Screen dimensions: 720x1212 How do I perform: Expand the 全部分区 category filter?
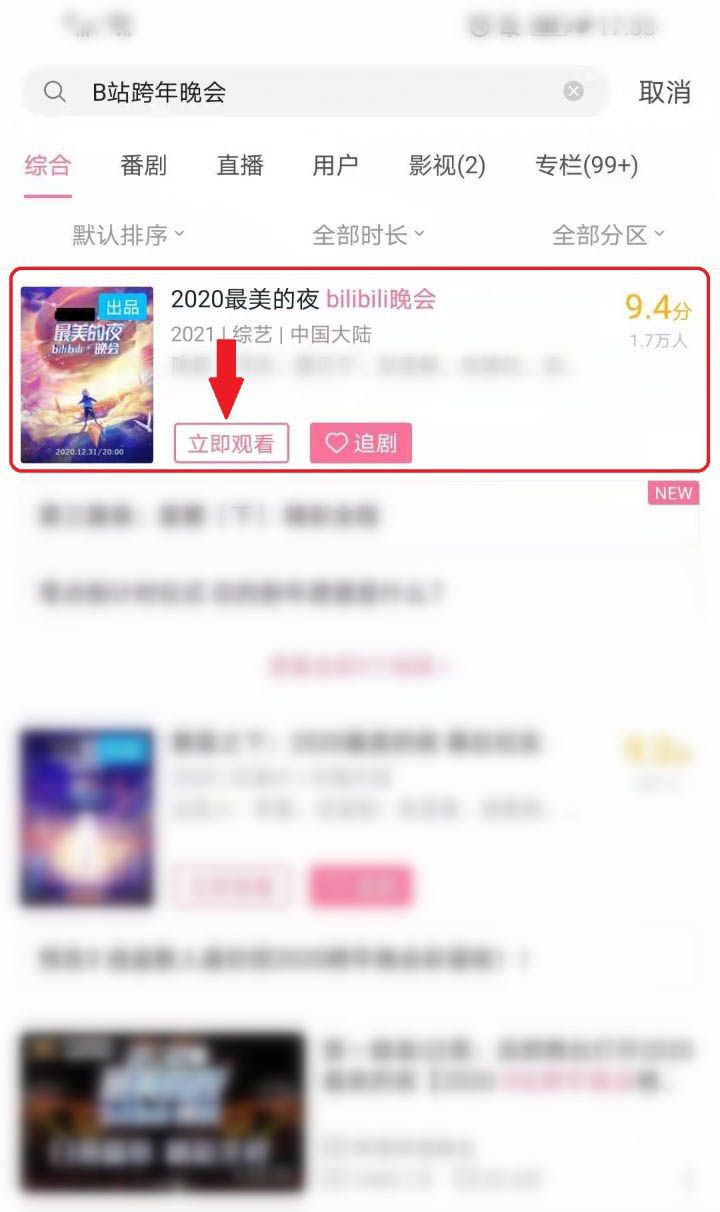point(608,236)
